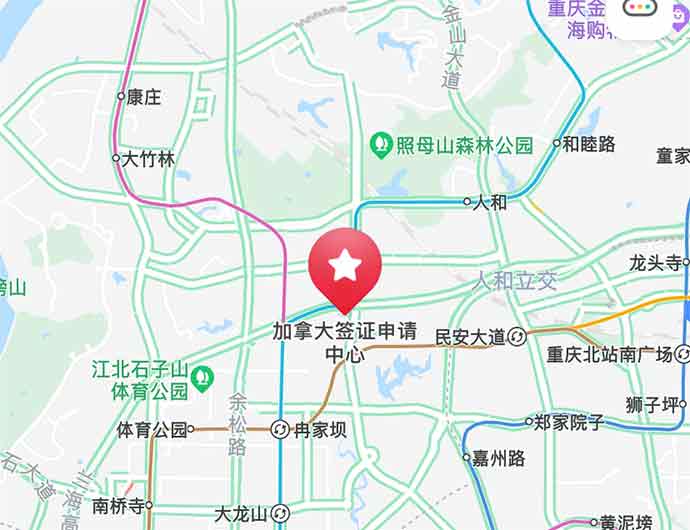Tap the 冉家坝 metro station
The width and height of the screenshot is (690, 530).
[x=281, y=430]
